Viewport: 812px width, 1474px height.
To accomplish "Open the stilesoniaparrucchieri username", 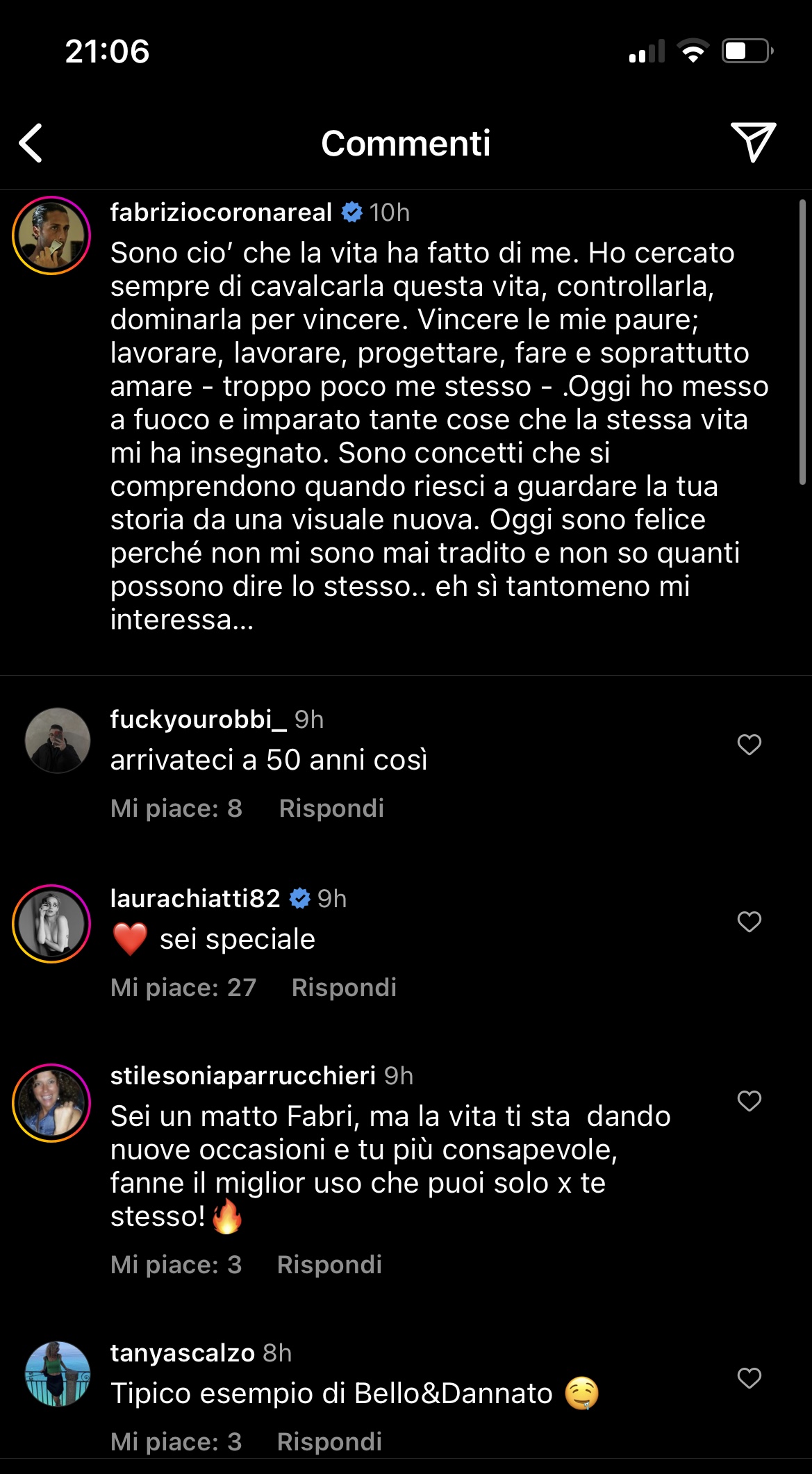I will 242,1075.
